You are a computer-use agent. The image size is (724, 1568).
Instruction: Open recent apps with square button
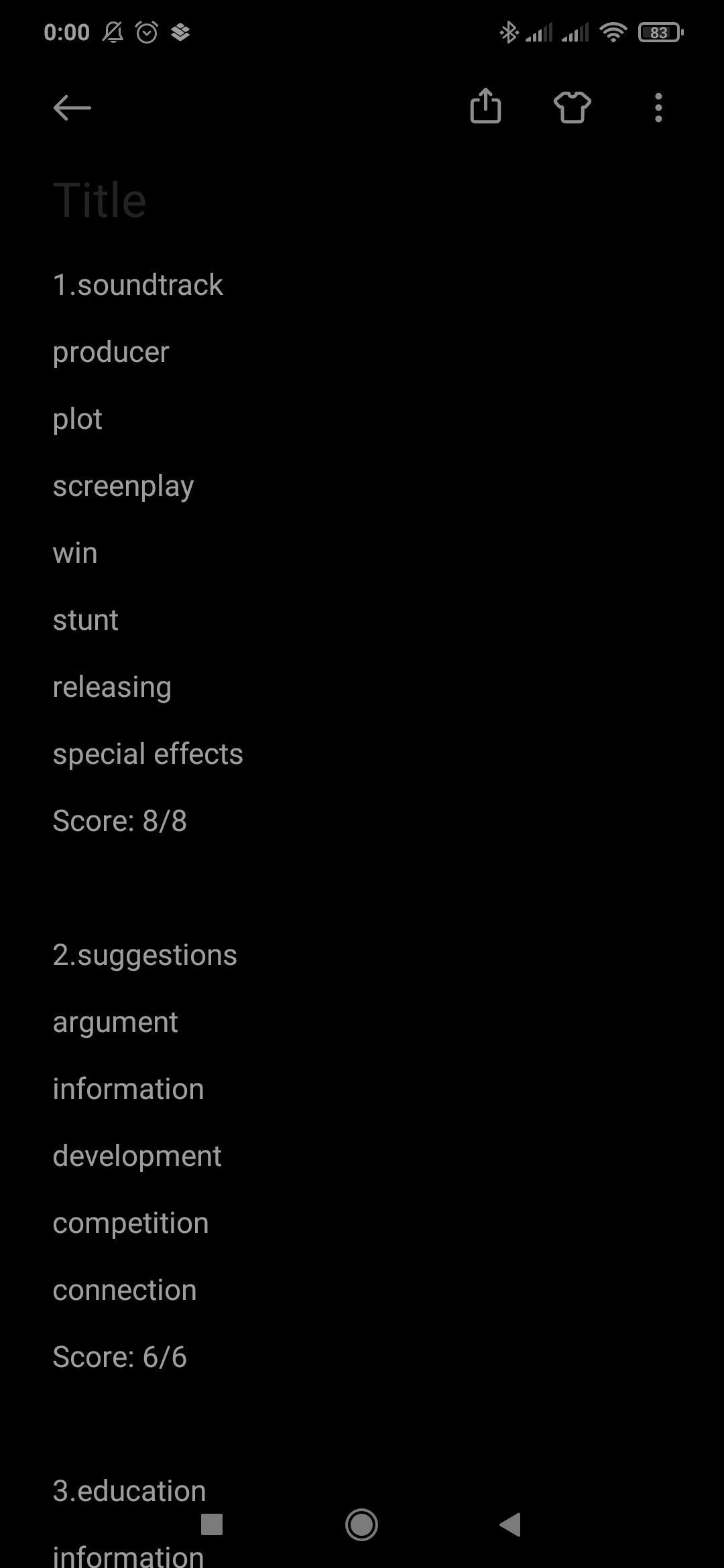click(x=212, y=1524)
